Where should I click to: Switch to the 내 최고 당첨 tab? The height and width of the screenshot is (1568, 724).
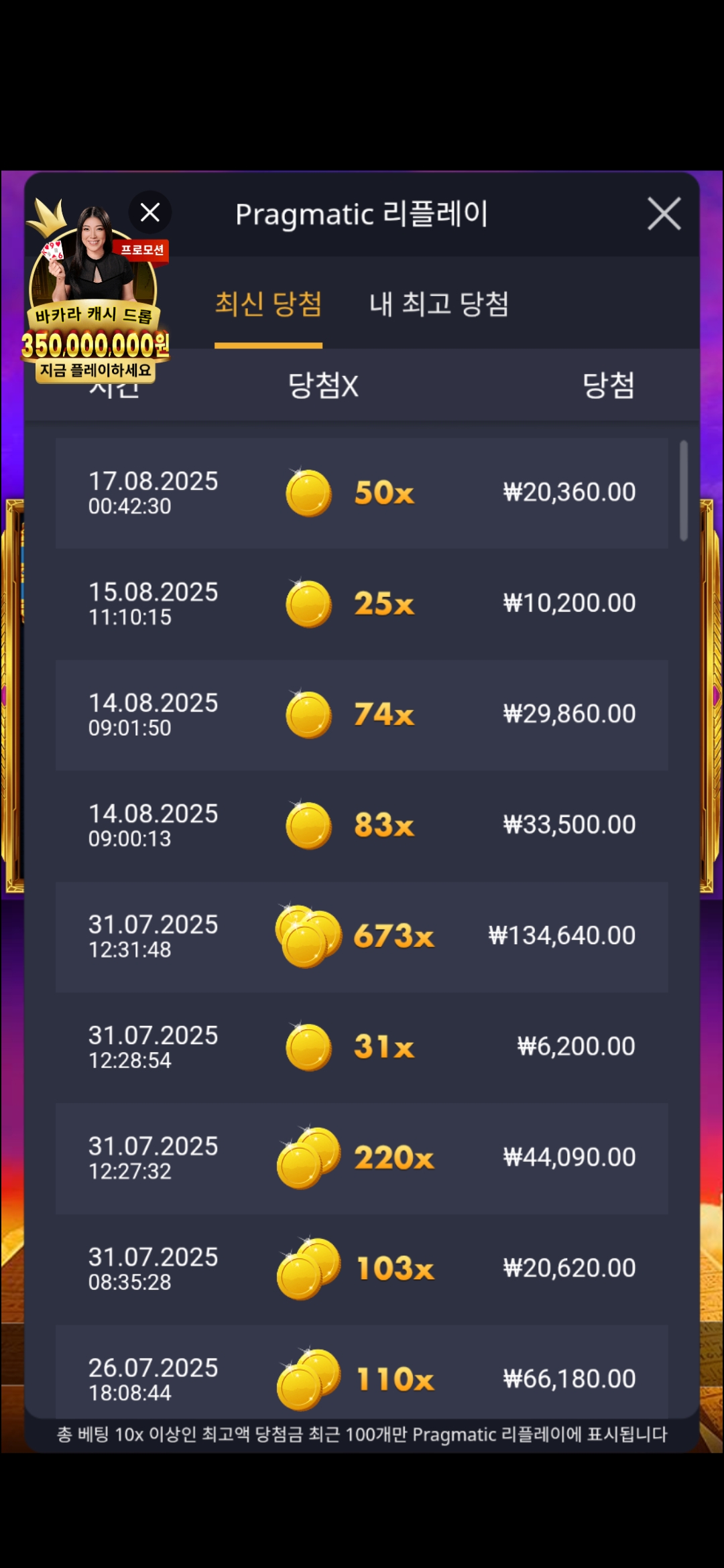439,304
